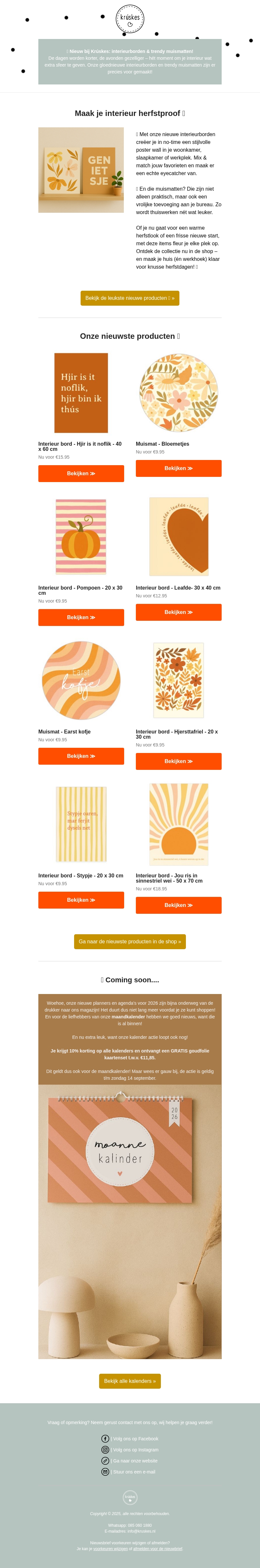Tap Bekijken under Interieur bord Pompoen

pyautogui.click(x=81, y=617)
